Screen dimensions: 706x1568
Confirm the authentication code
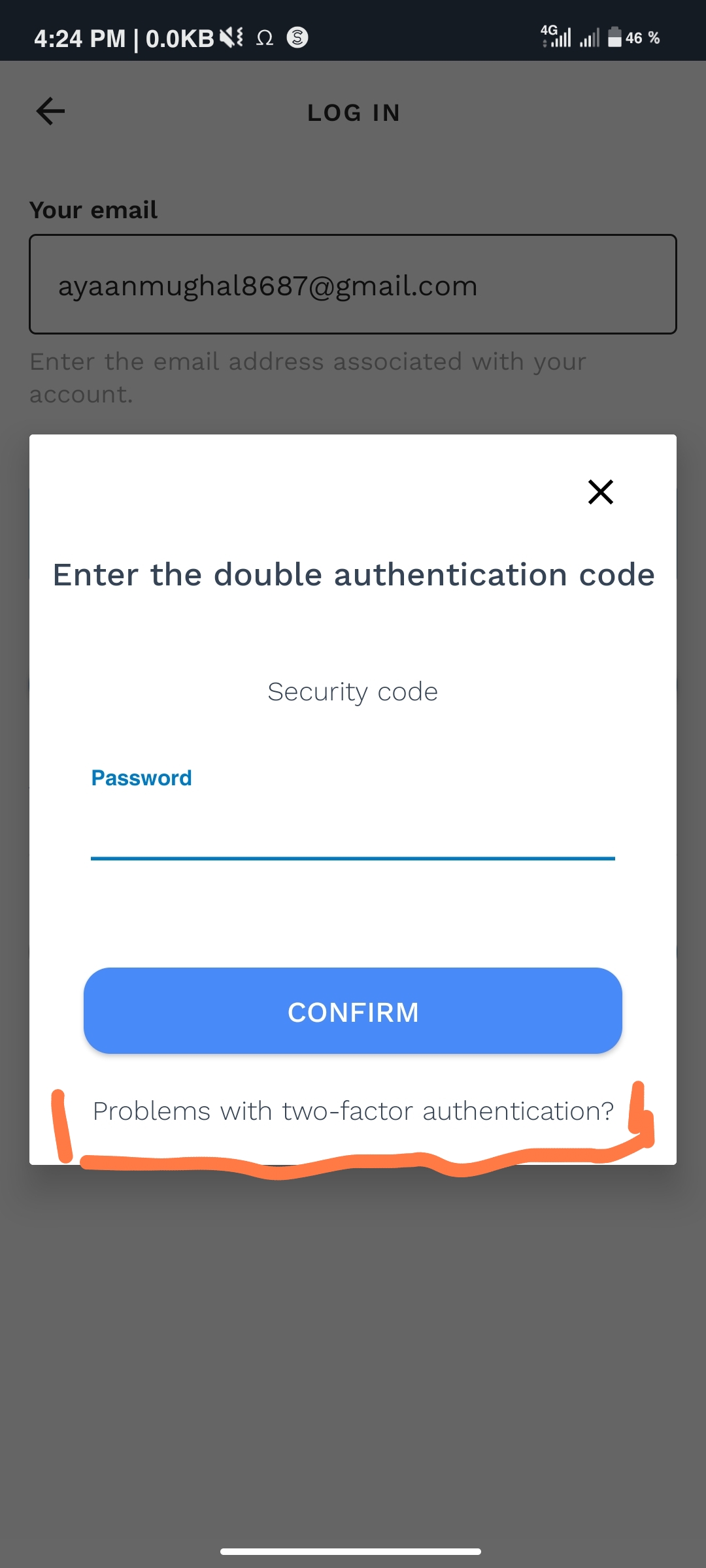[353, 1011]
